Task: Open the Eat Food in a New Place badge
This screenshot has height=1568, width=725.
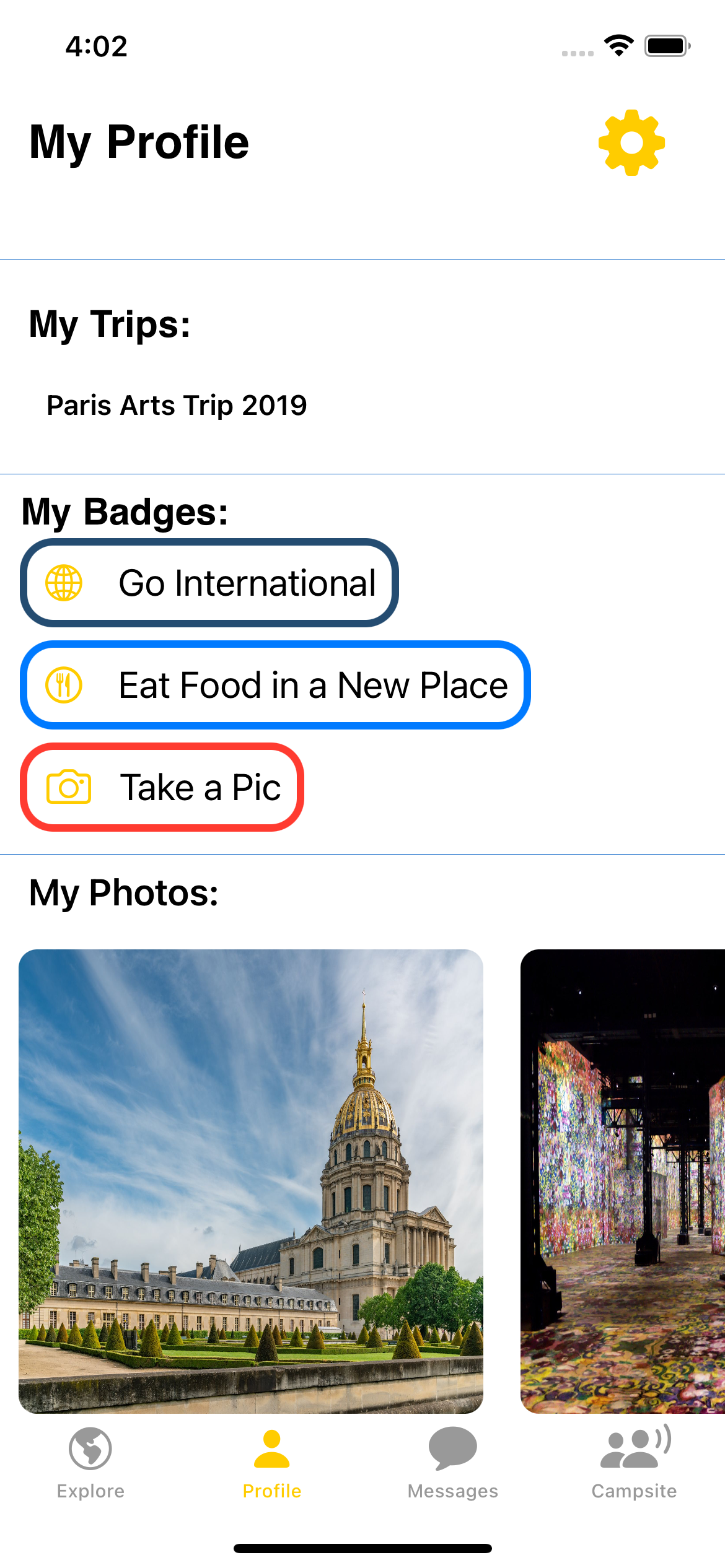Action: click(x=275, y=685)
